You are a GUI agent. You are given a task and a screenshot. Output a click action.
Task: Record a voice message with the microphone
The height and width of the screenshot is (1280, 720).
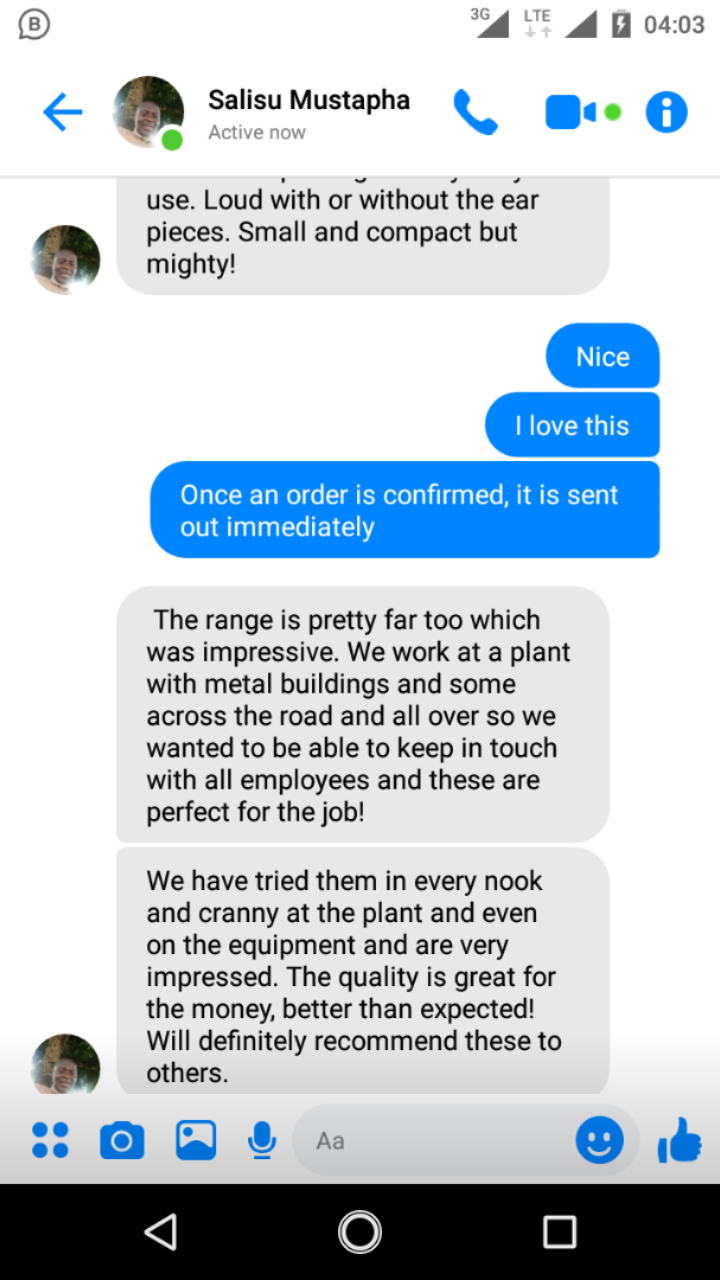(262, 1140)
